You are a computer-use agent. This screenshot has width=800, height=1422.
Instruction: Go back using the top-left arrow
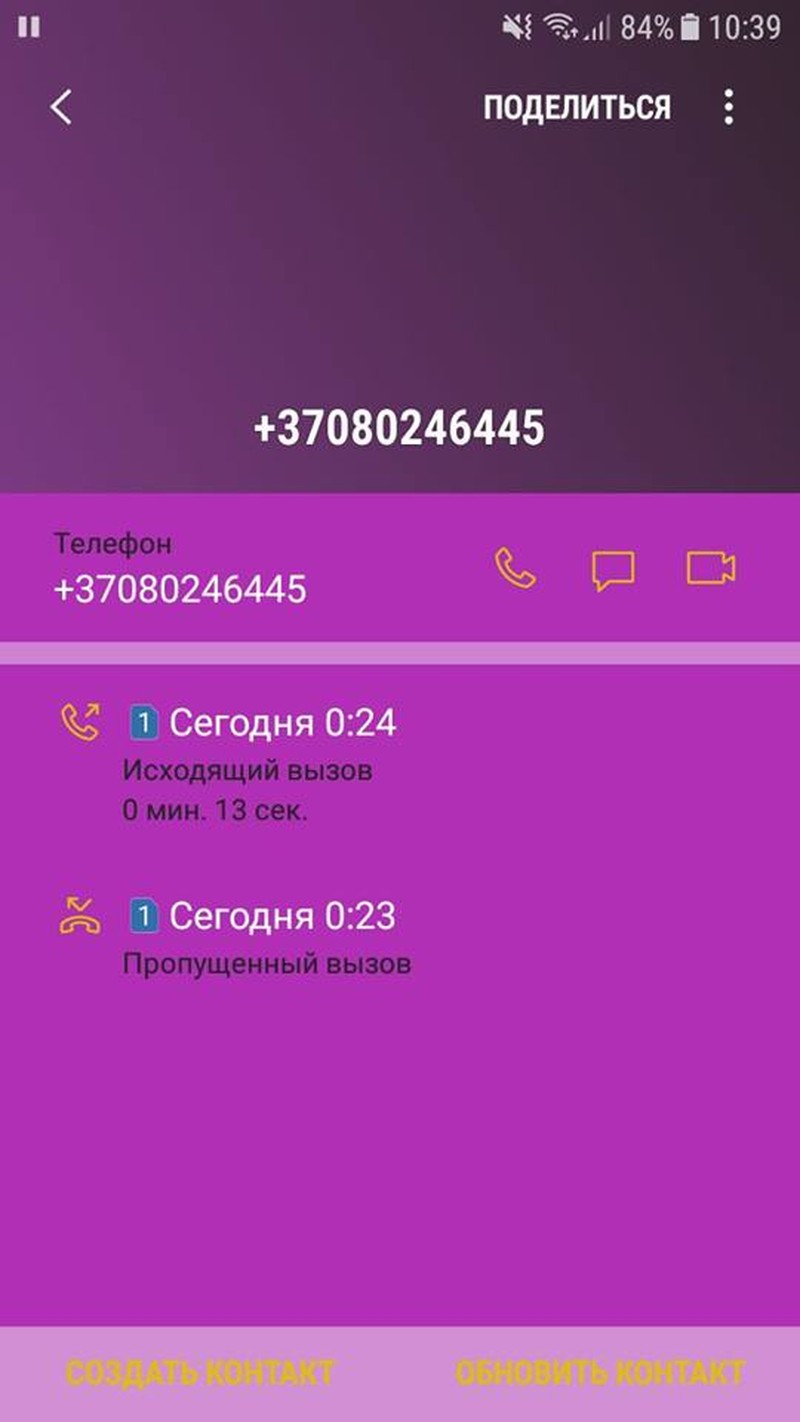pos(62,107)
